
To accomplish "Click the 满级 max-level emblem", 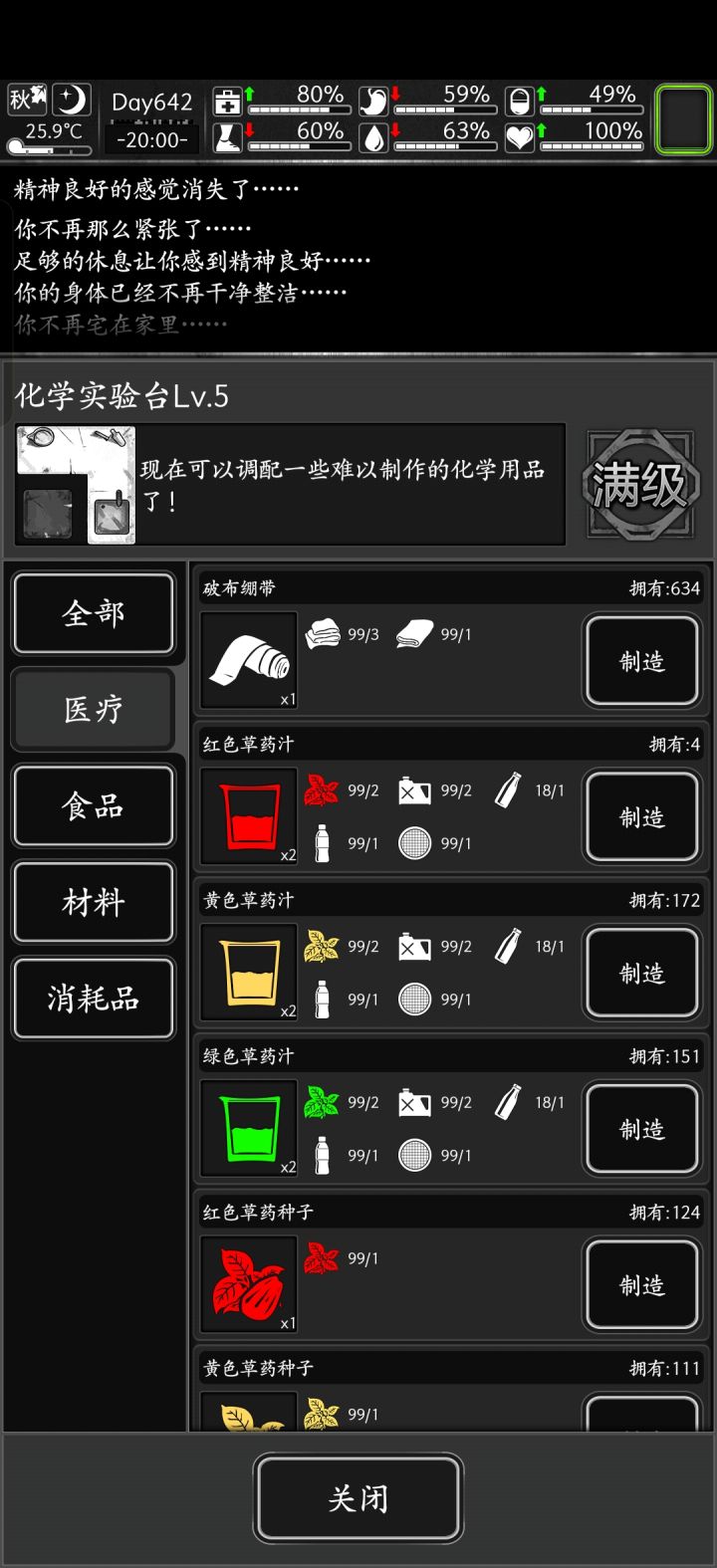I will click(638, 484).
